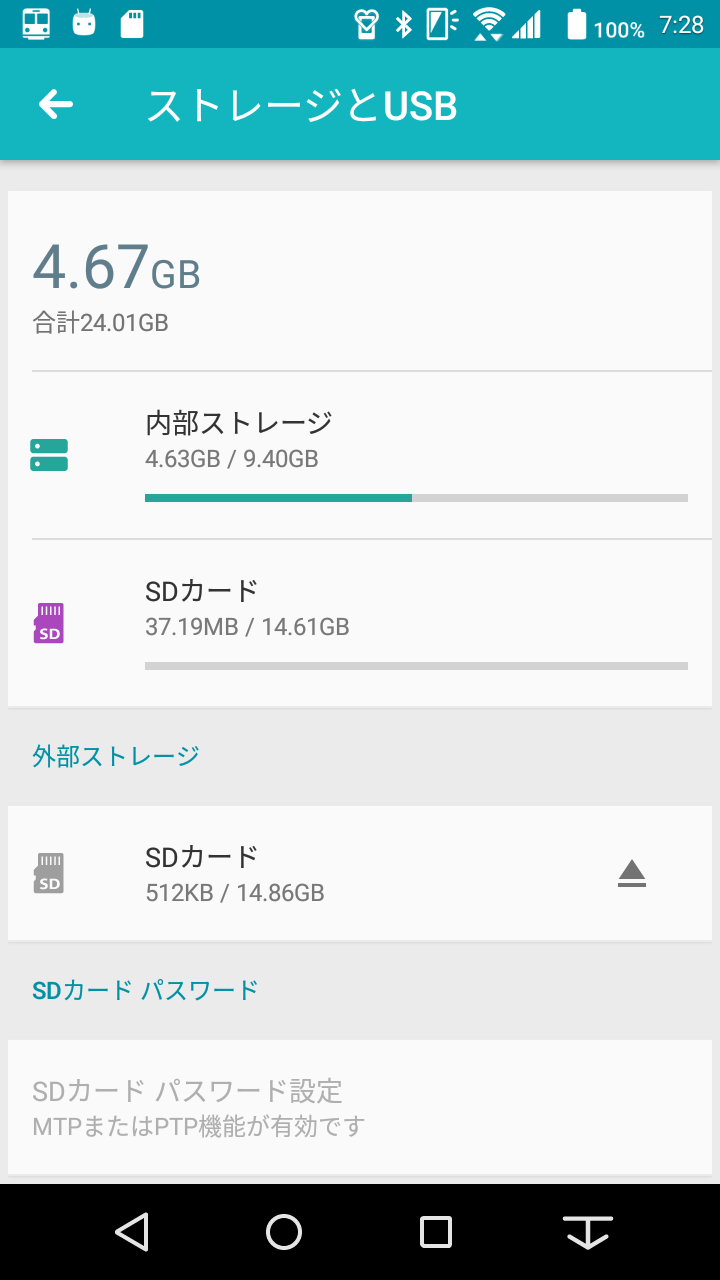Open recent apps from navigation bar
This screenshot has width=720, height=1280.
click(436, 1232)
